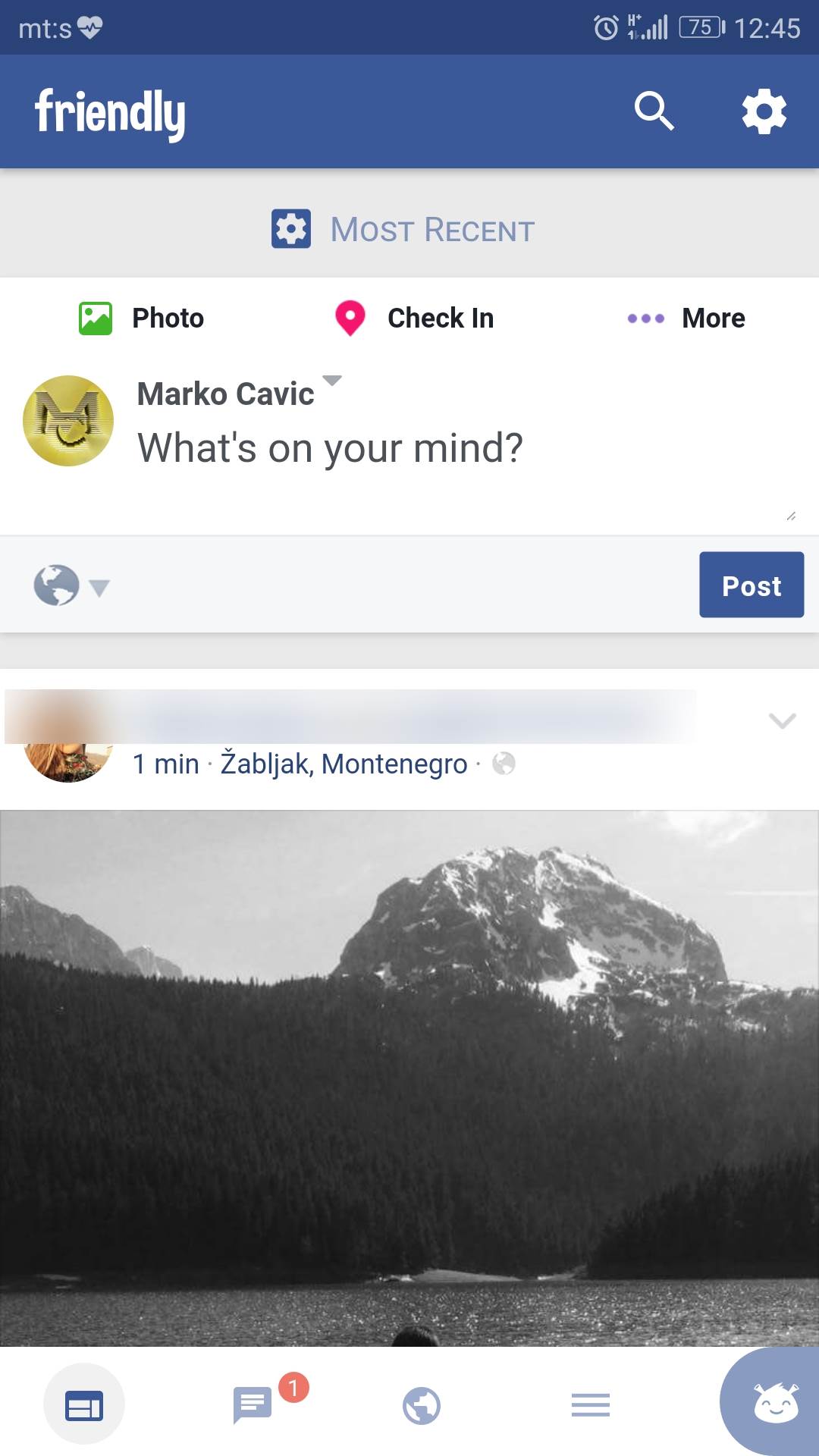The height and width of the screenshot is (1456, 819).
Task: Open the settings gear in the top bar
Action: click(x=764, y=111)
